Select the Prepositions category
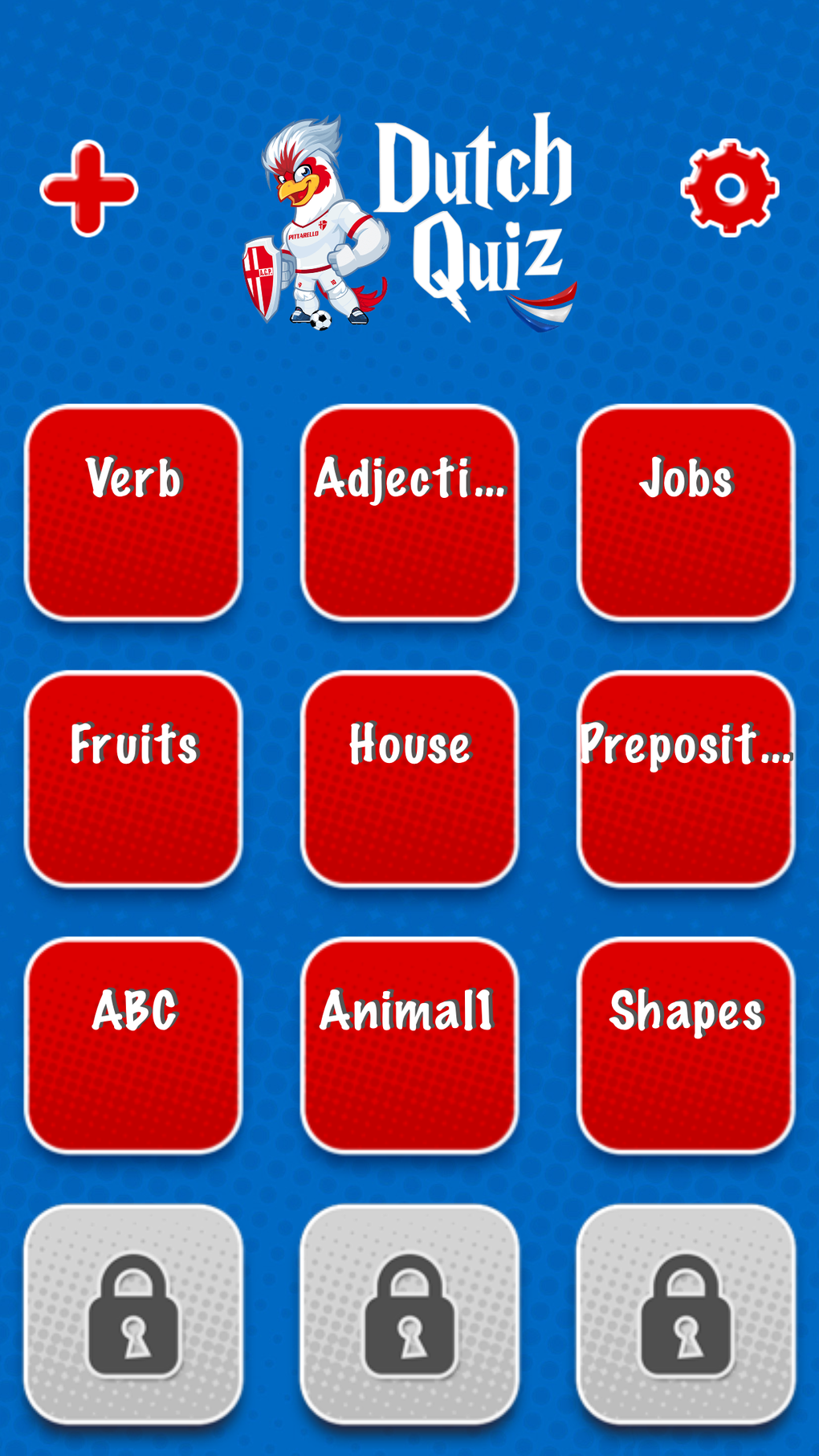The height and width of the screenshot is (1456, 819). point(686,779)
